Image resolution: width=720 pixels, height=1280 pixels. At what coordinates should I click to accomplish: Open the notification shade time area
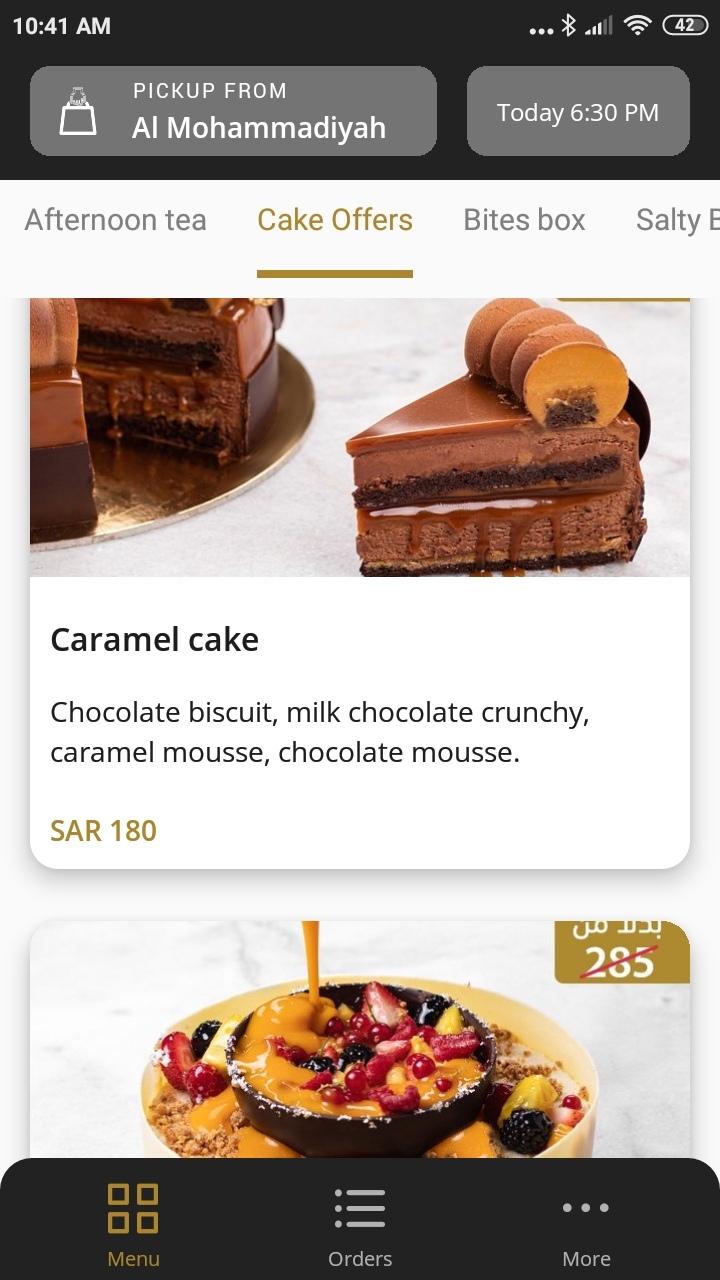pyautogui.click(x=62, y=25)
